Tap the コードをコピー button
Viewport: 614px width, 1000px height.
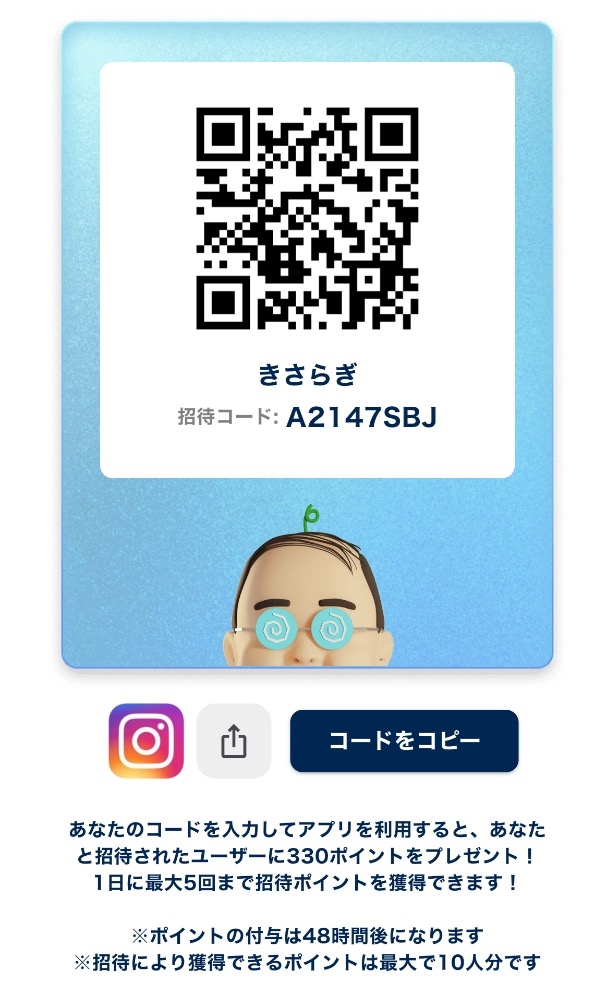pos(404,740)
